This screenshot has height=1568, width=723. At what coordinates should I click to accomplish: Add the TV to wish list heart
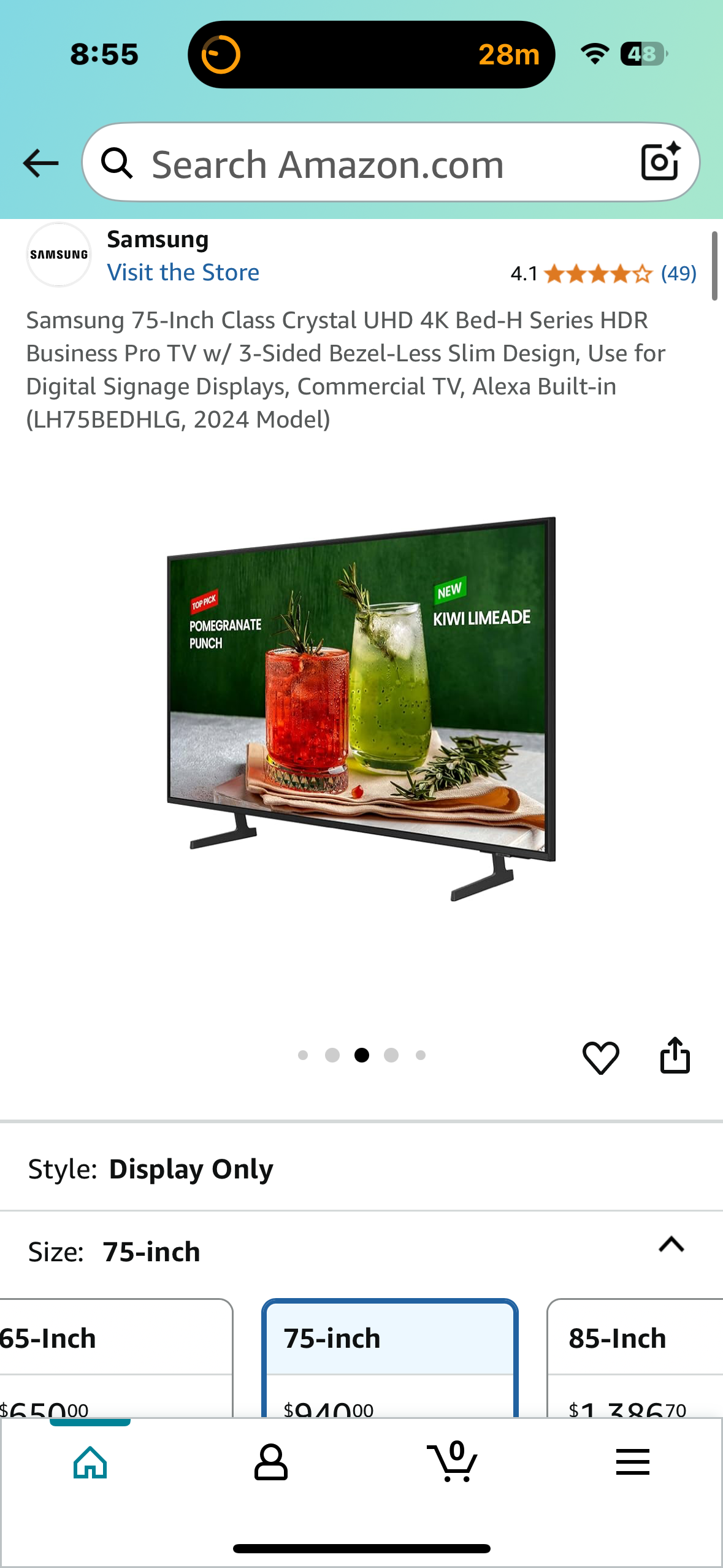pos(600,1057)
